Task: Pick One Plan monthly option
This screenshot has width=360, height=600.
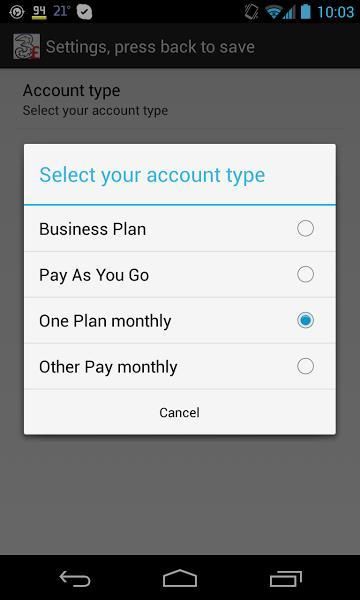Action: (x=180, y=321)
